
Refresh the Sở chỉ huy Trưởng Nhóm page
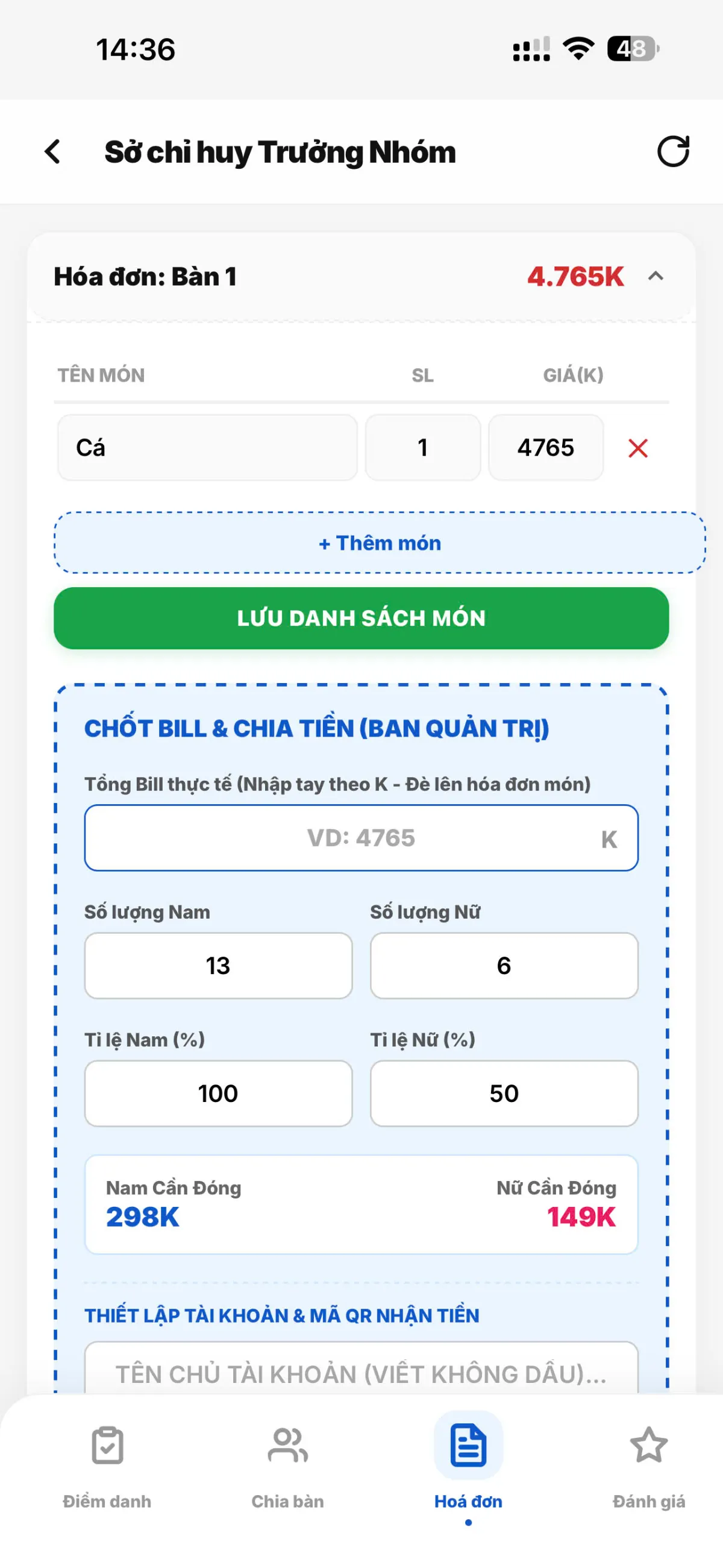673,151
